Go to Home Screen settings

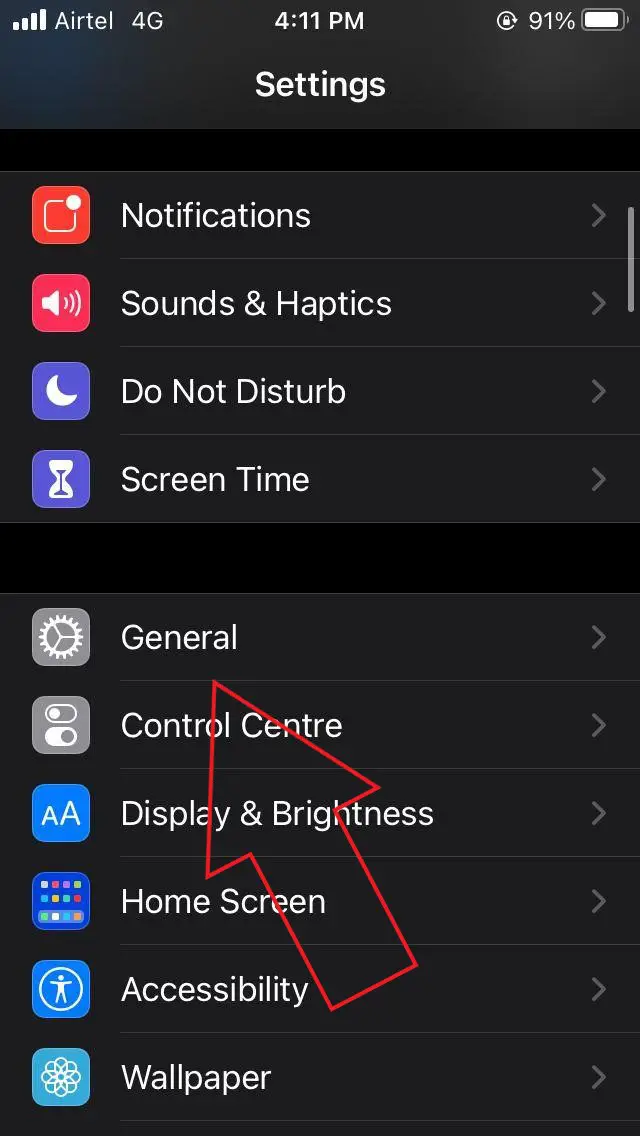point(320,901)
